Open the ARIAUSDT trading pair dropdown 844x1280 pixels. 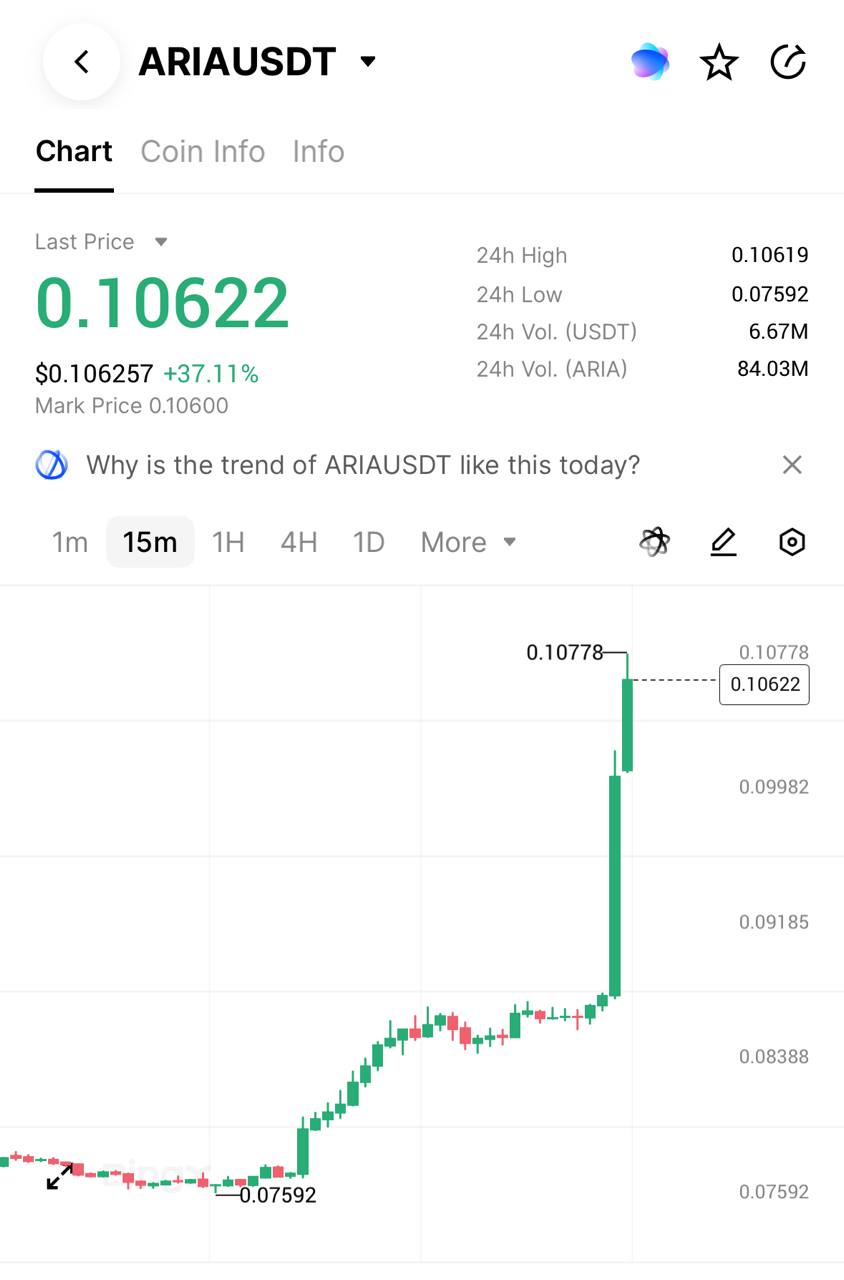(x=367, y=62)
